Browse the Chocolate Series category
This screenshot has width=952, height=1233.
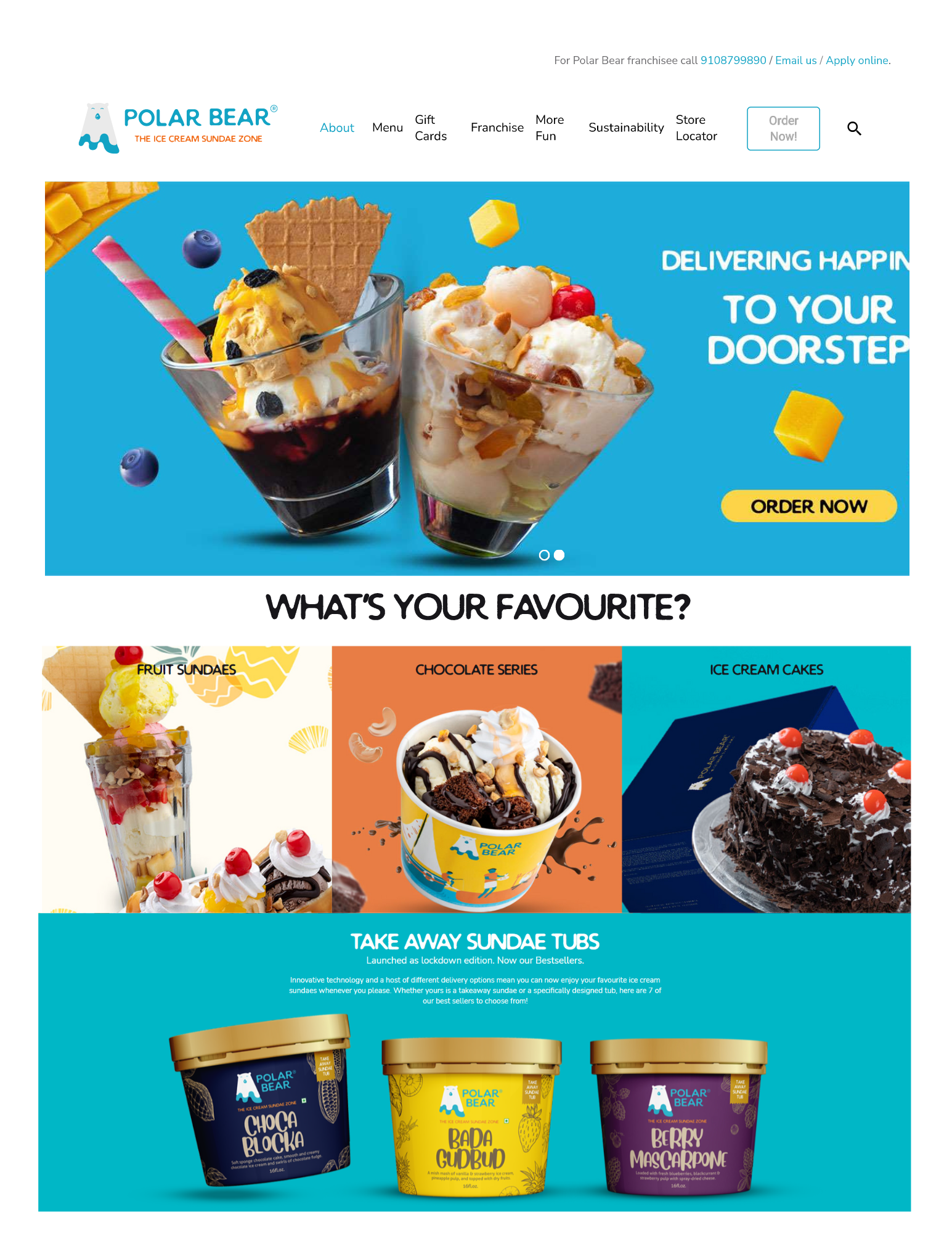pos(476,779)
